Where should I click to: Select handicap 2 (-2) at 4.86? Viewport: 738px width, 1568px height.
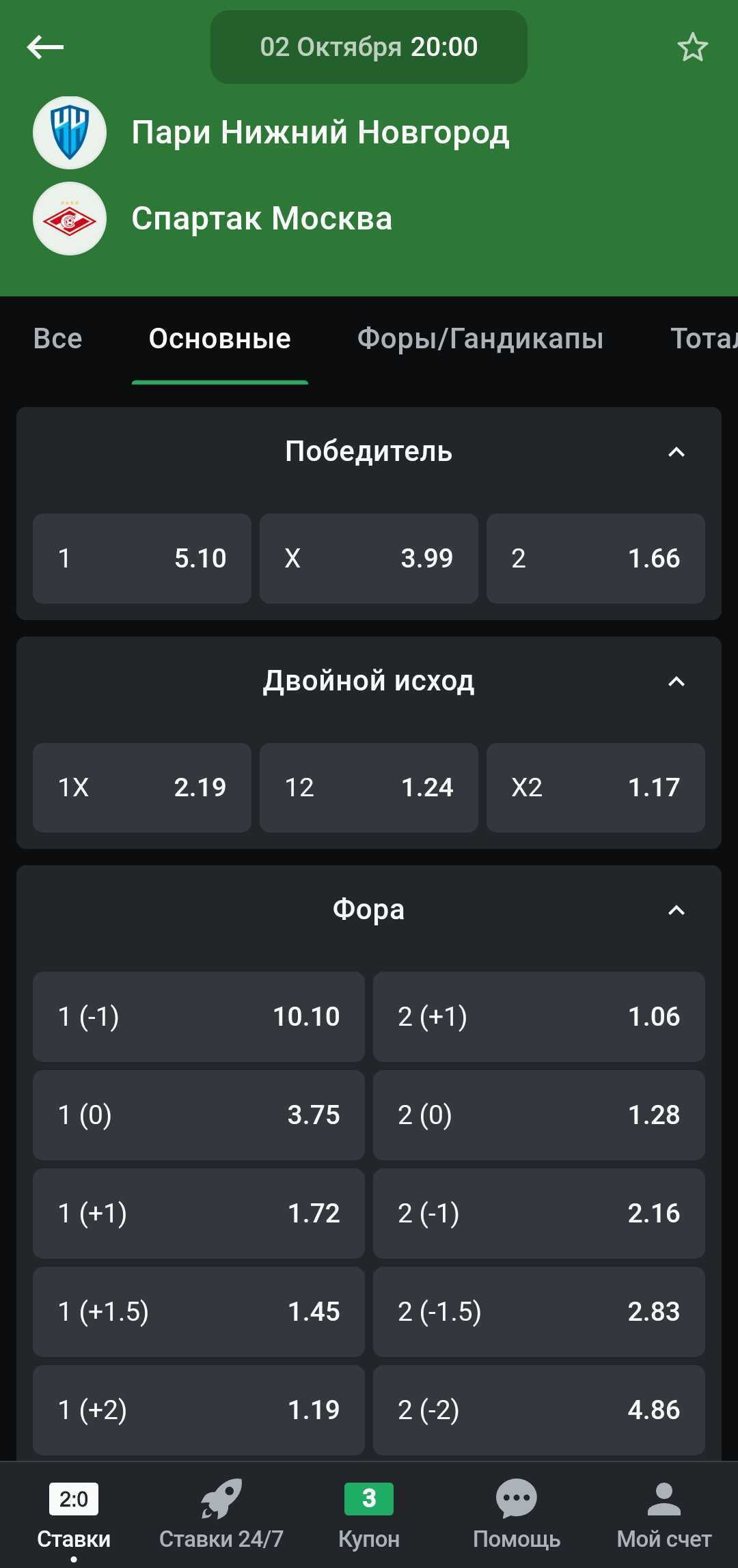[538, 1410]
